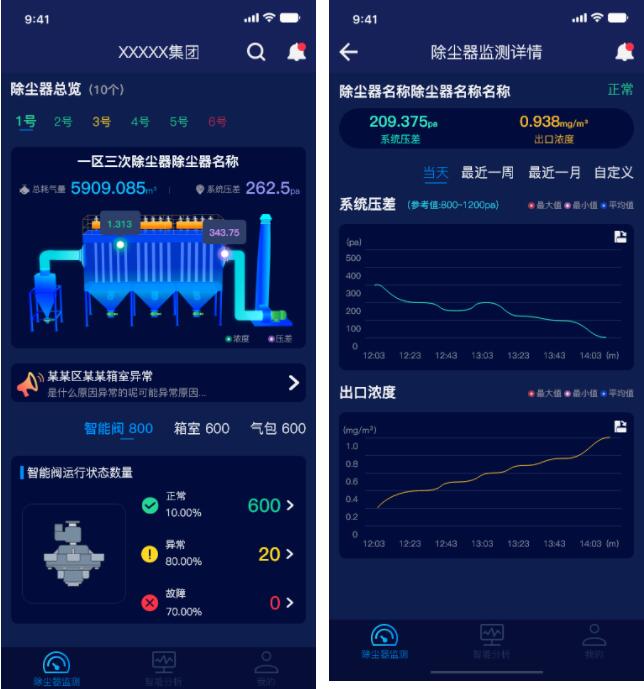644x689 pixels.
Task: Open the 正常 600 valve list
Action: (x=271, y=505)
